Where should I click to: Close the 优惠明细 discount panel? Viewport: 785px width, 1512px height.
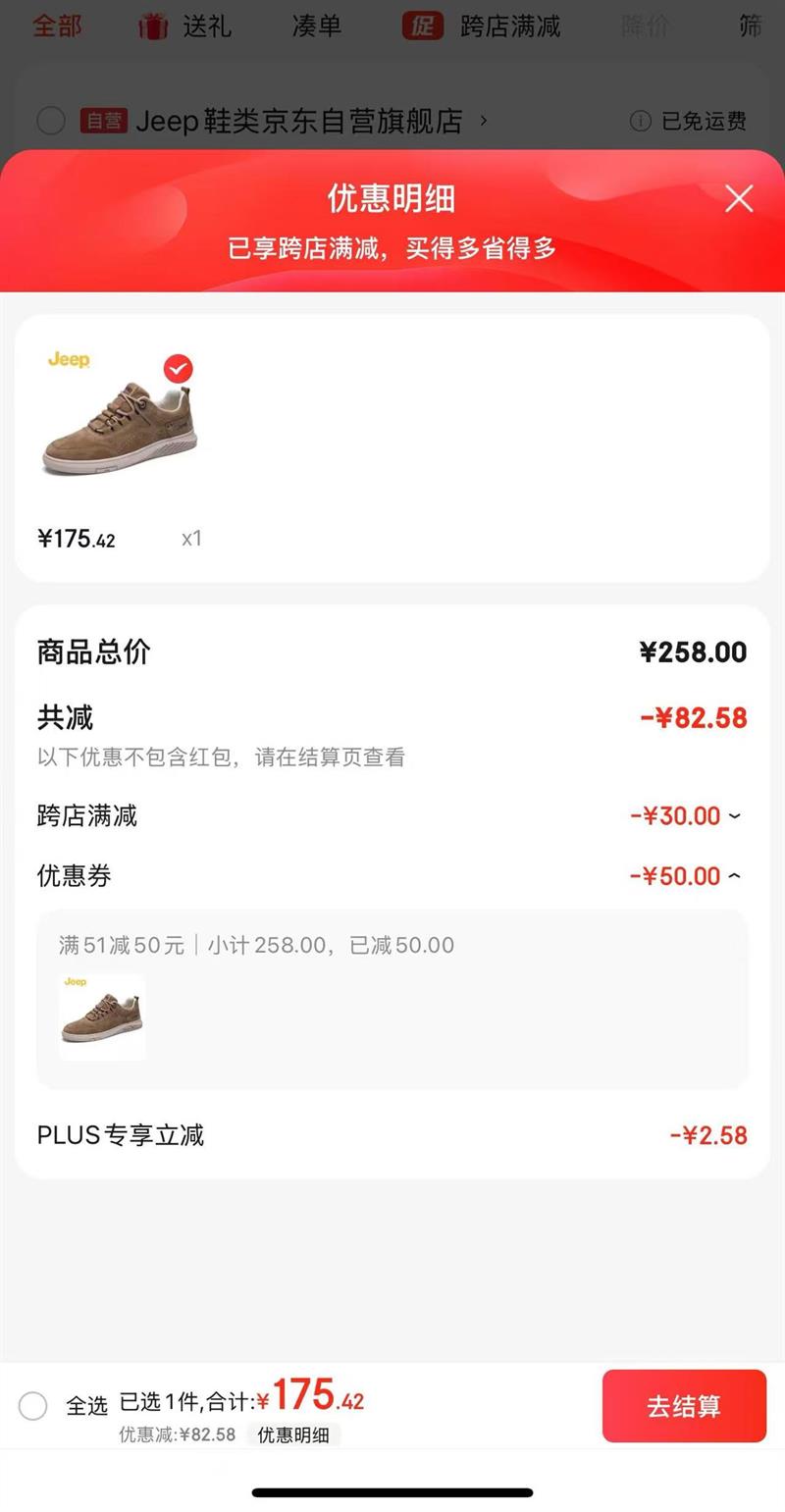click(x=739, y=199)
